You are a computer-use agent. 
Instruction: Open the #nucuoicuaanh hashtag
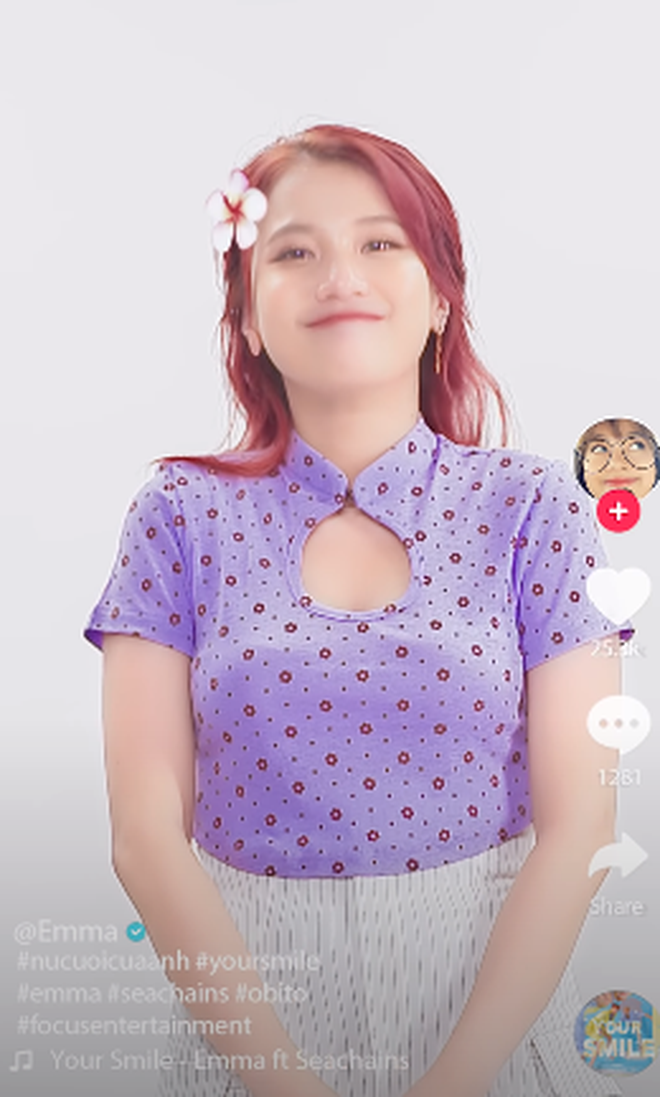(x=101, y=962)
